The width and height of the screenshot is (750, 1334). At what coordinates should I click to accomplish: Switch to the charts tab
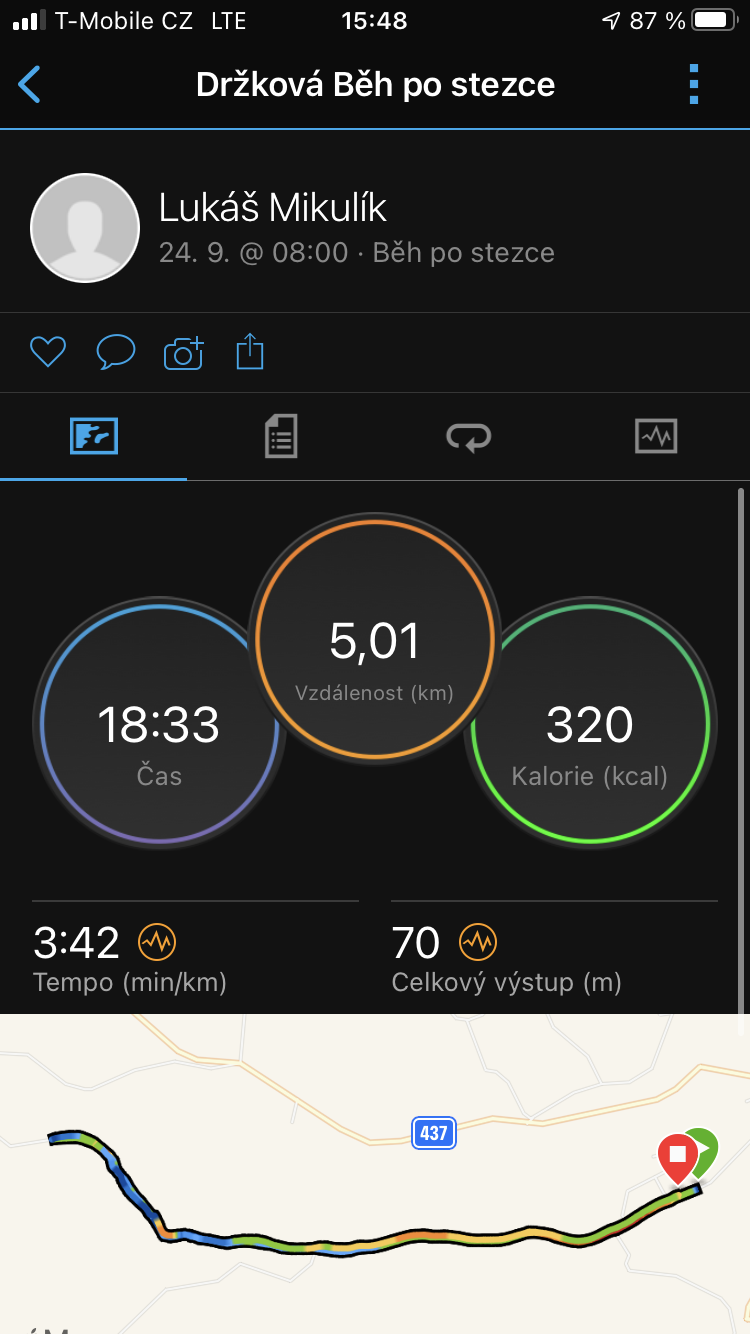(x=656, y=437)
